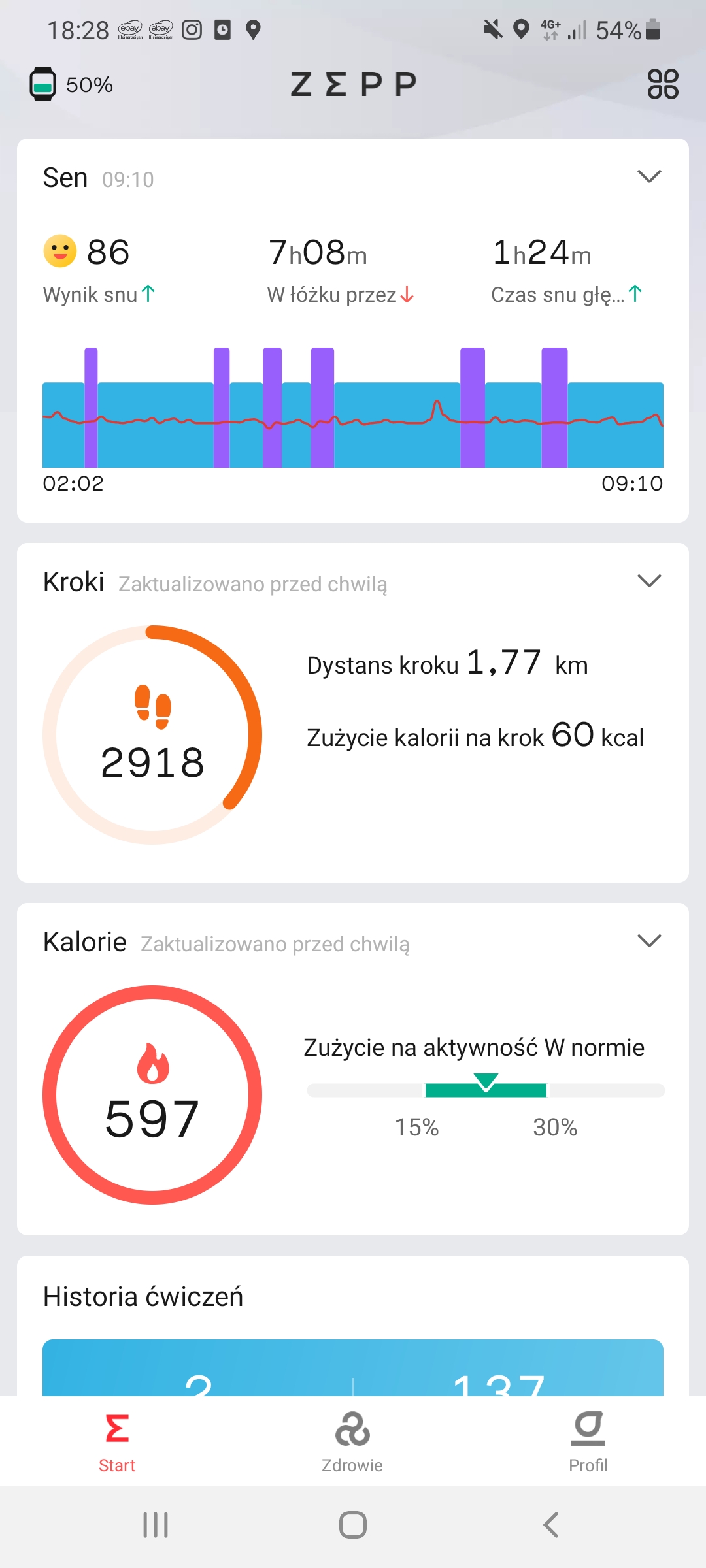Expand the Sen card chevron
This screenshot has width=706, height=1568.
[648, 176]
